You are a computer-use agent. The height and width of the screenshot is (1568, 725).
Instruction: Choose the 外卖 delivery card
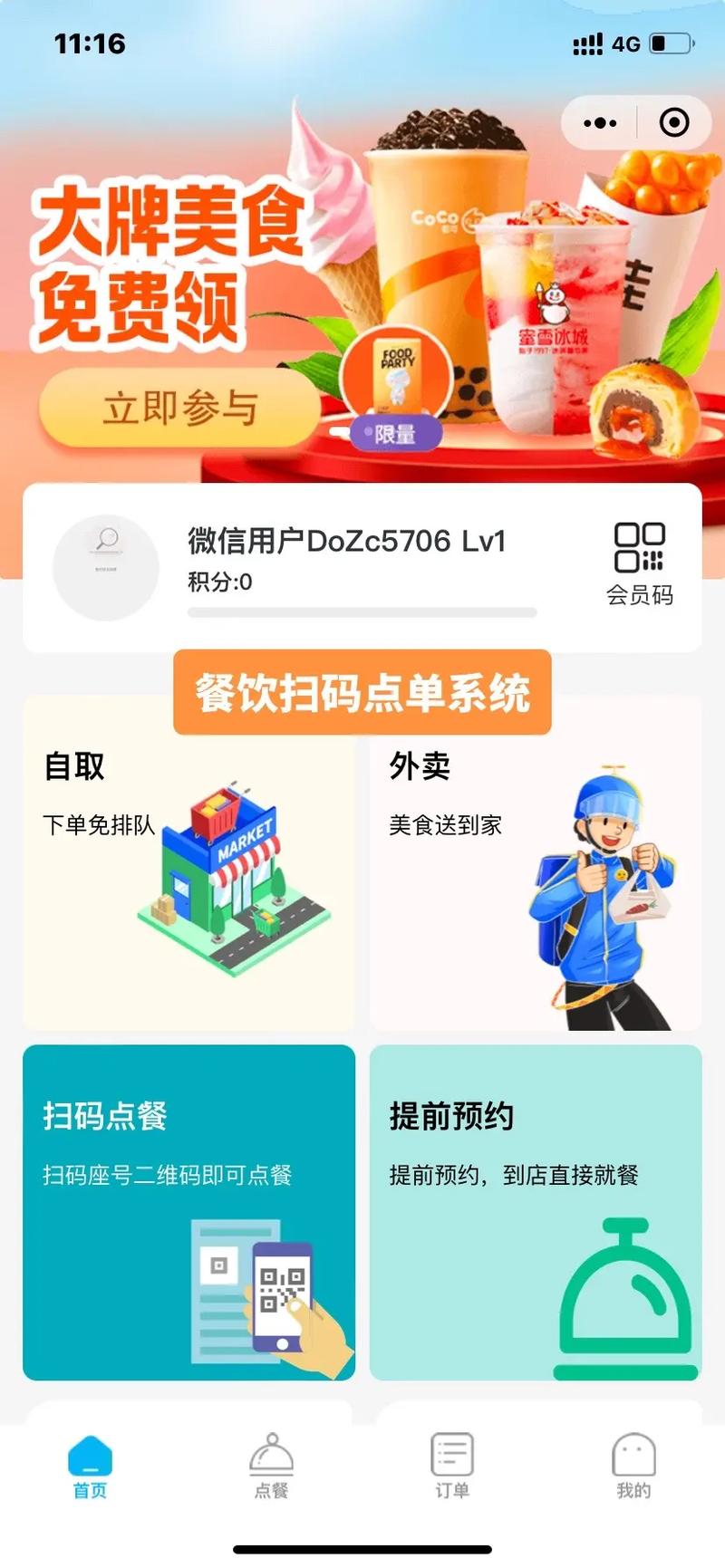click(x=536, y=864)
